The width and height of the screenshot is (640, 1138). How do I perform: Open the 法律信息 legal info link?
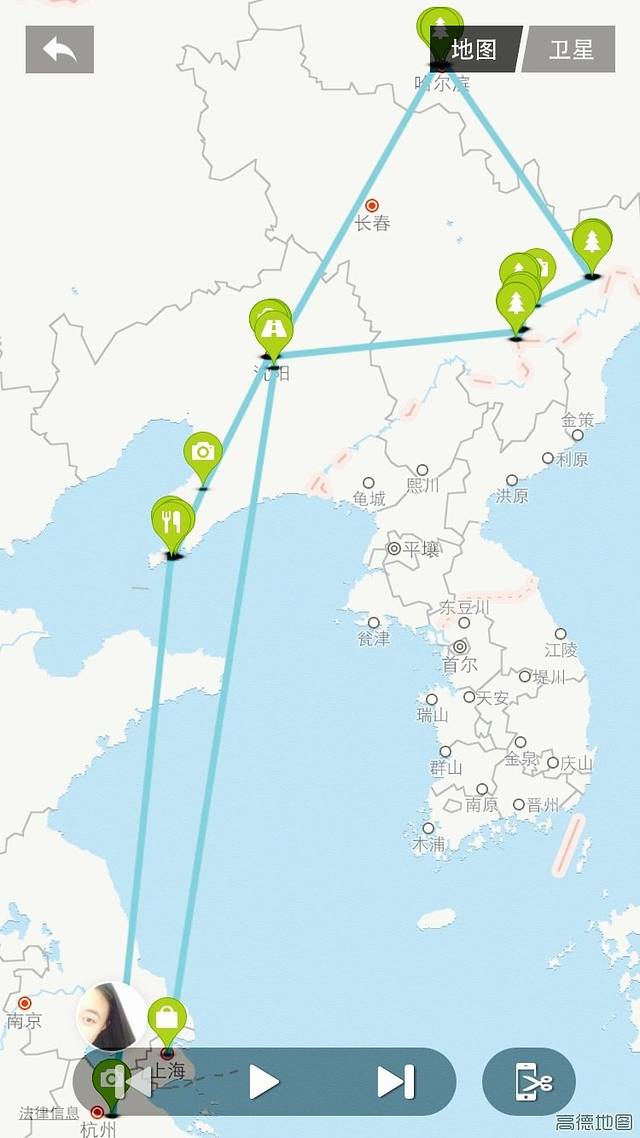tap(48, 1113)
